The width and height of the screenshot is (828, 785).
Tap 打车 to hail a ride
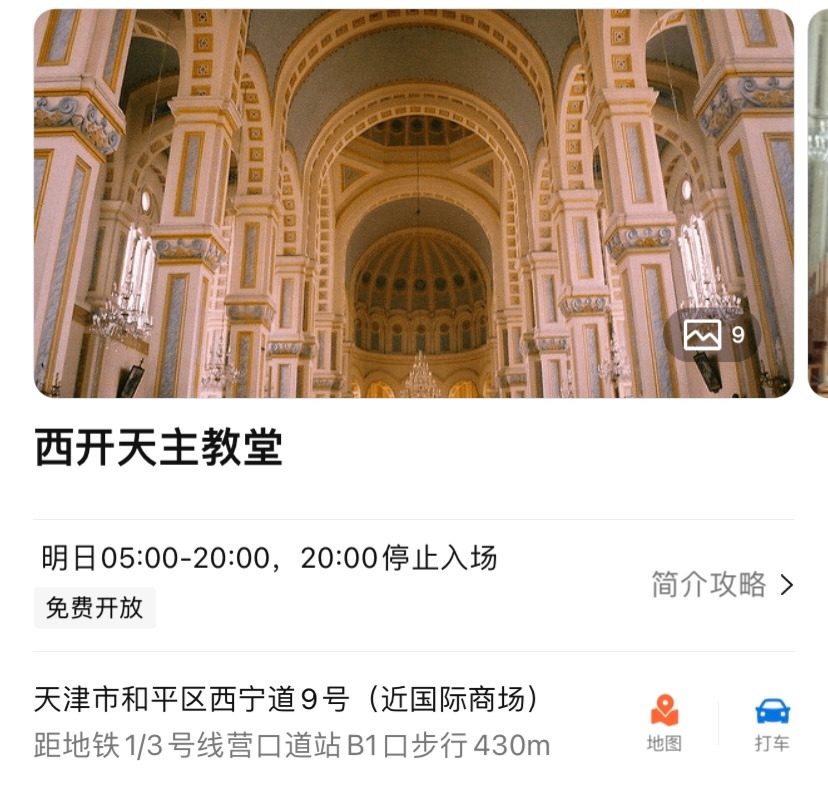click(772, 722)
